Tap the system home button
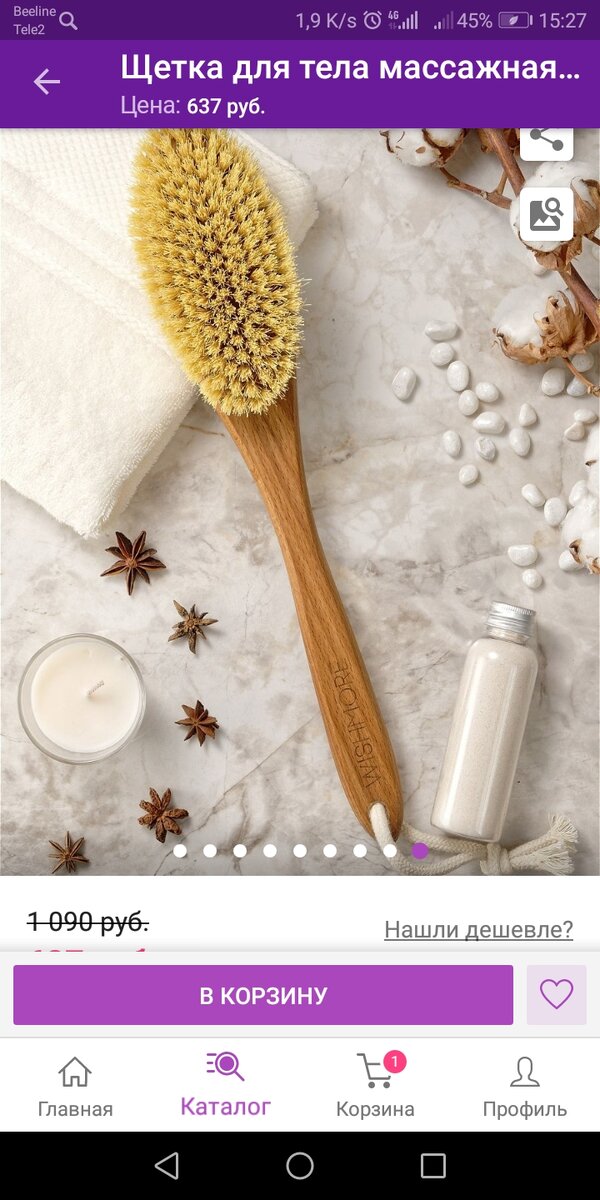Screen dimensions: 600x1200 point(300,1166)
